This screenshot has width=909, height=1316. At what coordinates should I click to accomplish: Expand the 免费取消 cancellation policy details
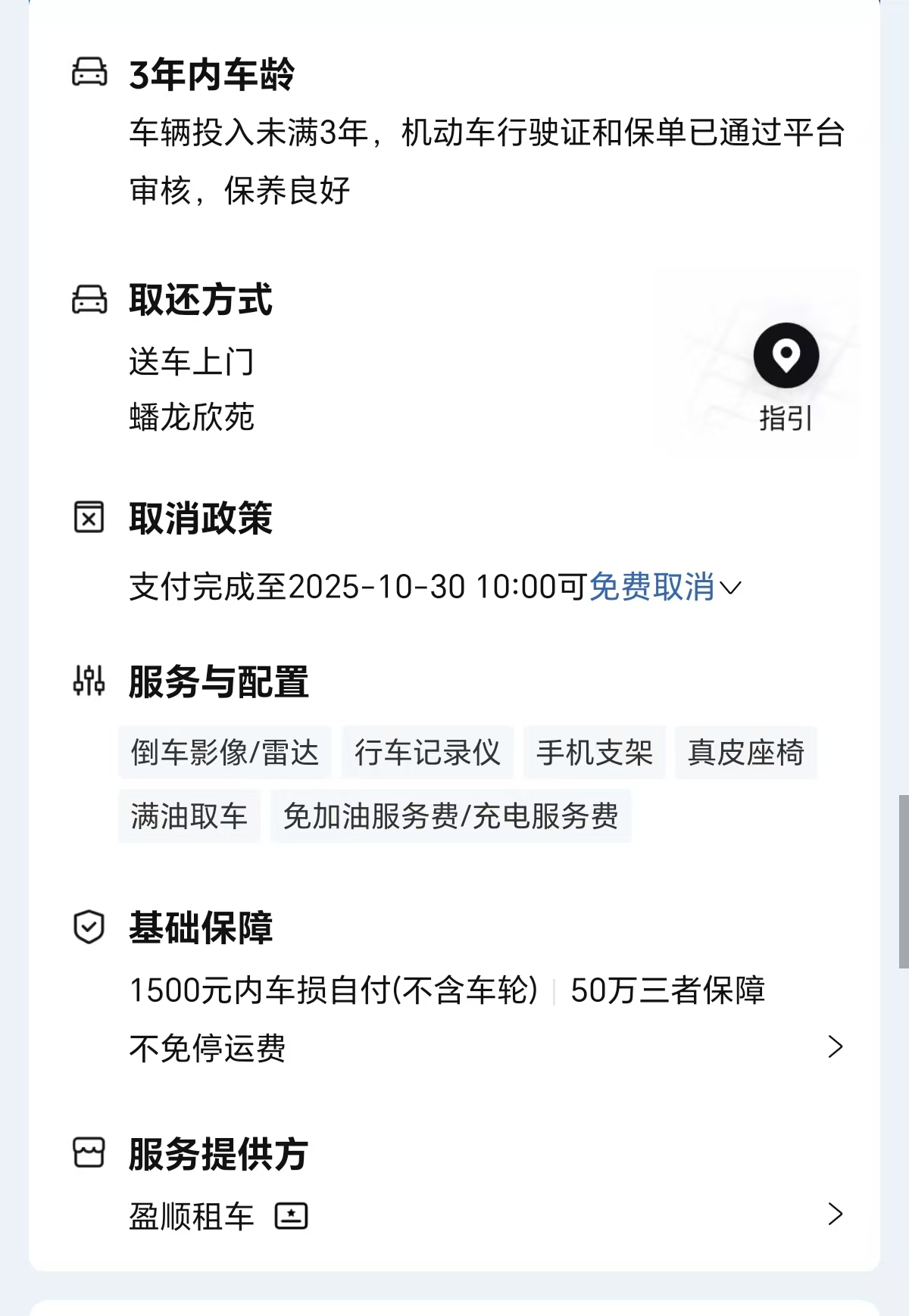(664, 587)
